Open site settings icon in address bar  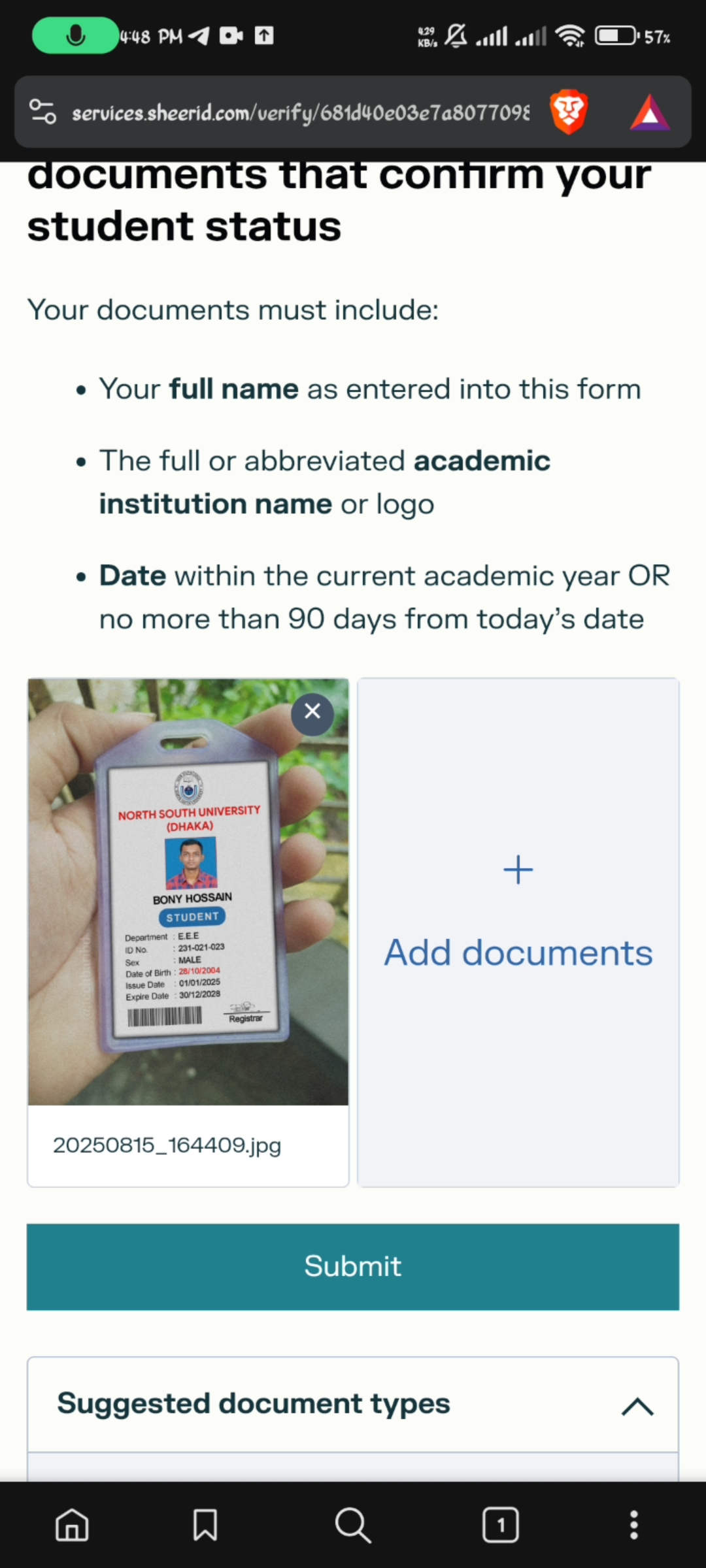point(43,112)
